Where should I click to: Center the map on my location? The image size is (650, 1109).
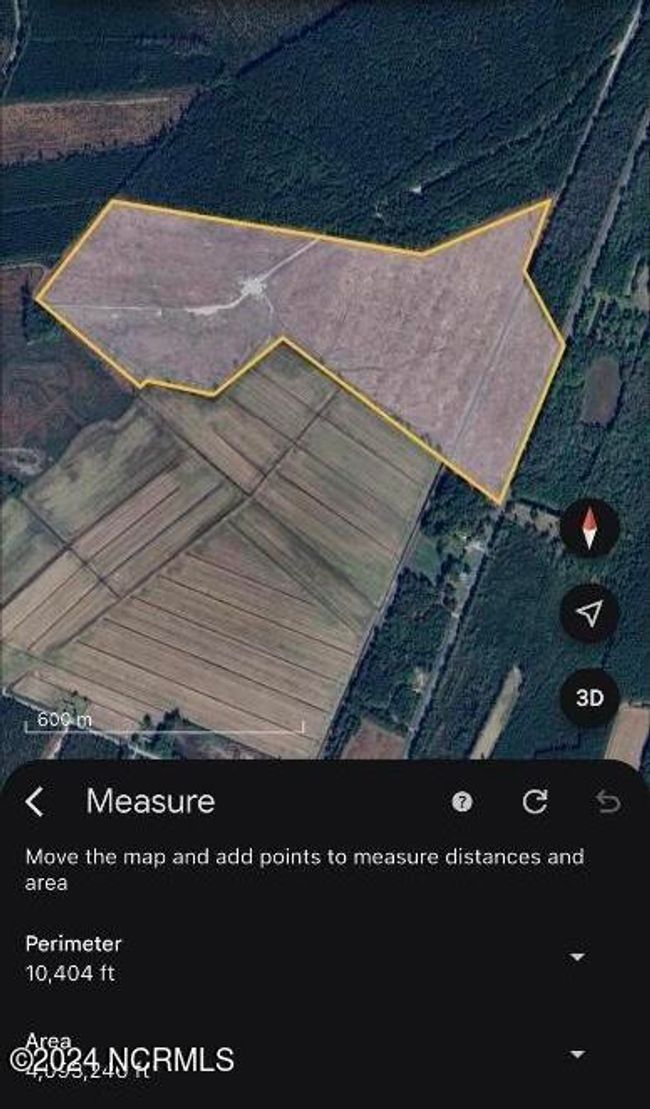(x=589, y=613)
